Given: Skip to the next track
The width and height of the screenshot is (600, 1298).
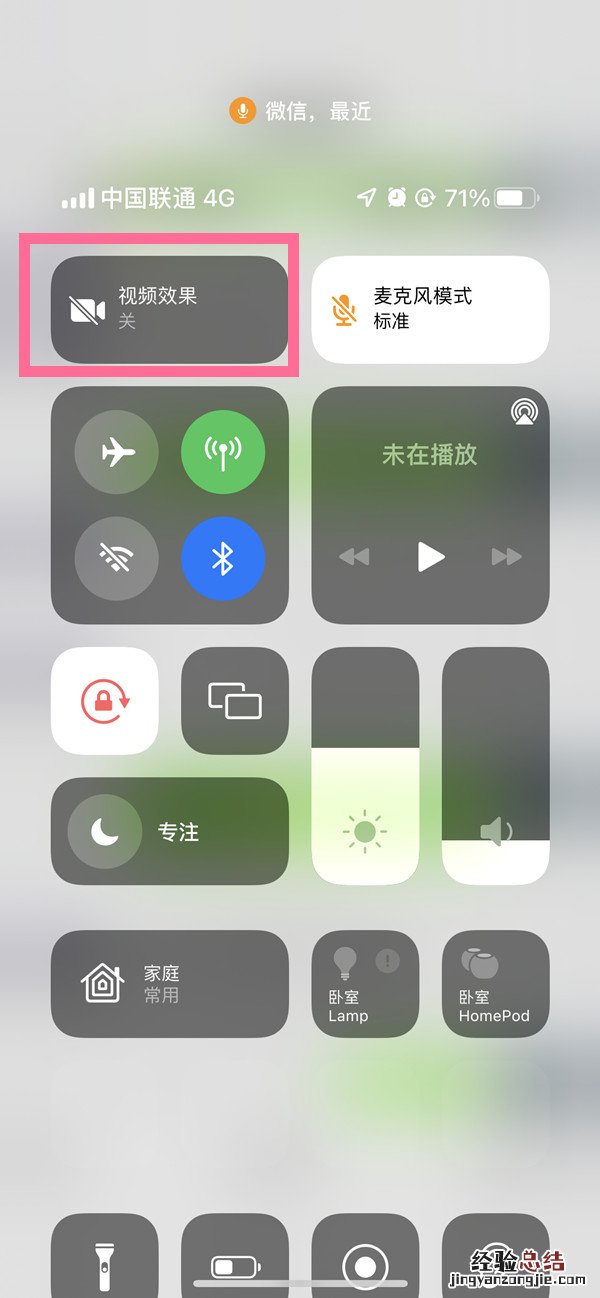Looking at the screenshot, I should (507, 556).
